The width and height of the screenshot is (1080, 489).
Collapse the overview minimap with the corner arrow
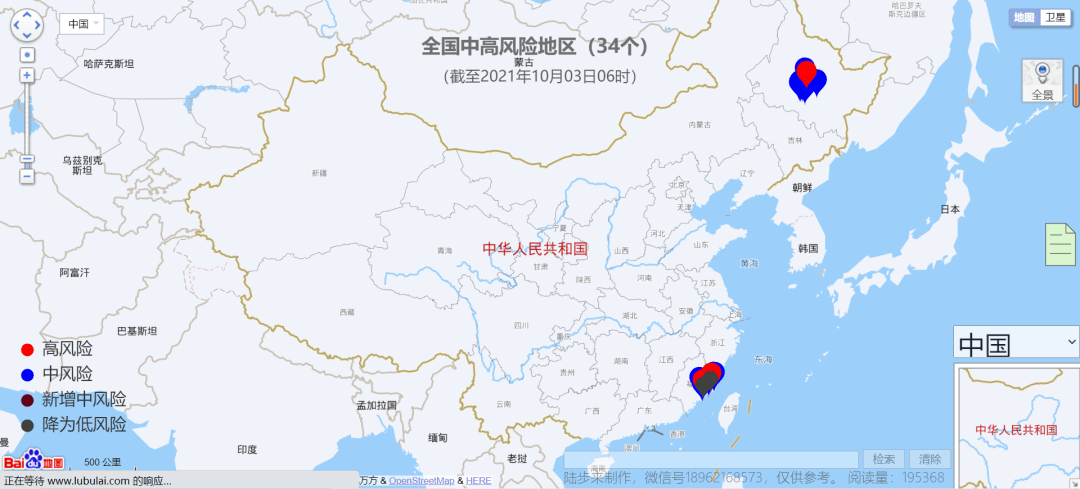[1073, 482]
